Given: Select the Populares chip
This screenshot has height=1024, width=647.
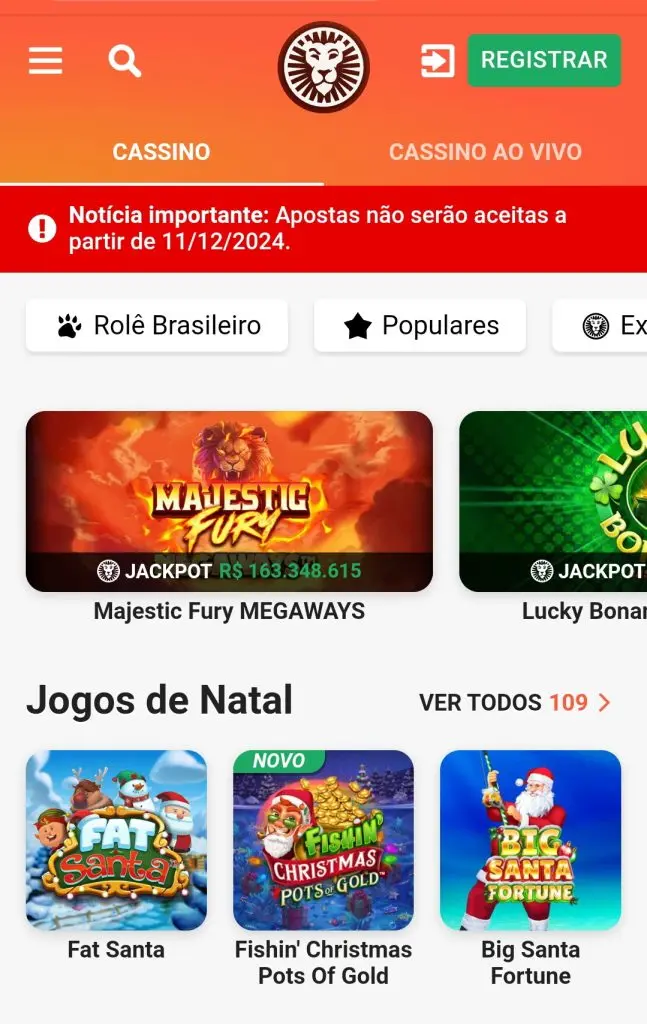Looking at the screenshot, I should coord(420,326).
